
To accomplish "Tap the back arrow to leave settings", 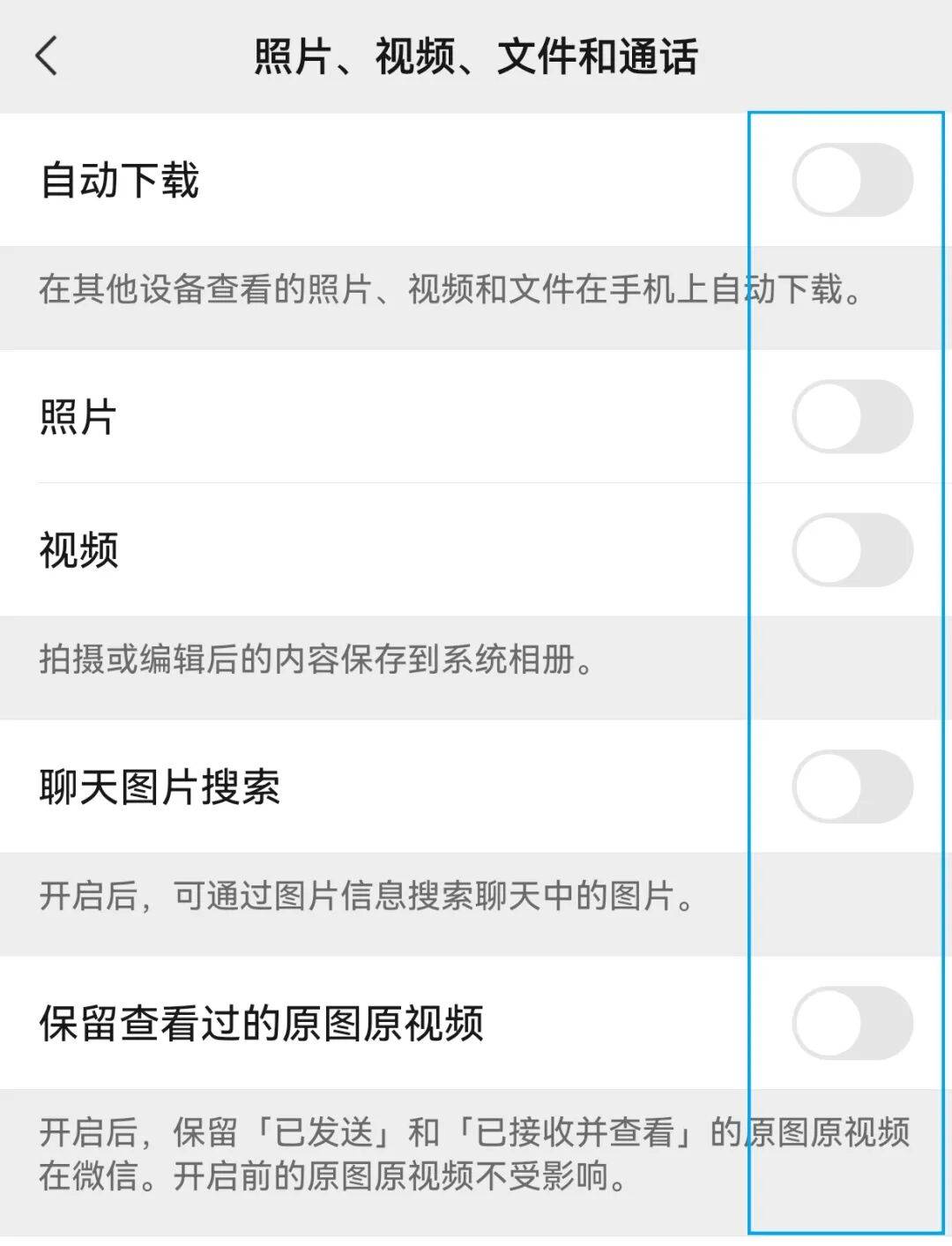I will (47, 55).
